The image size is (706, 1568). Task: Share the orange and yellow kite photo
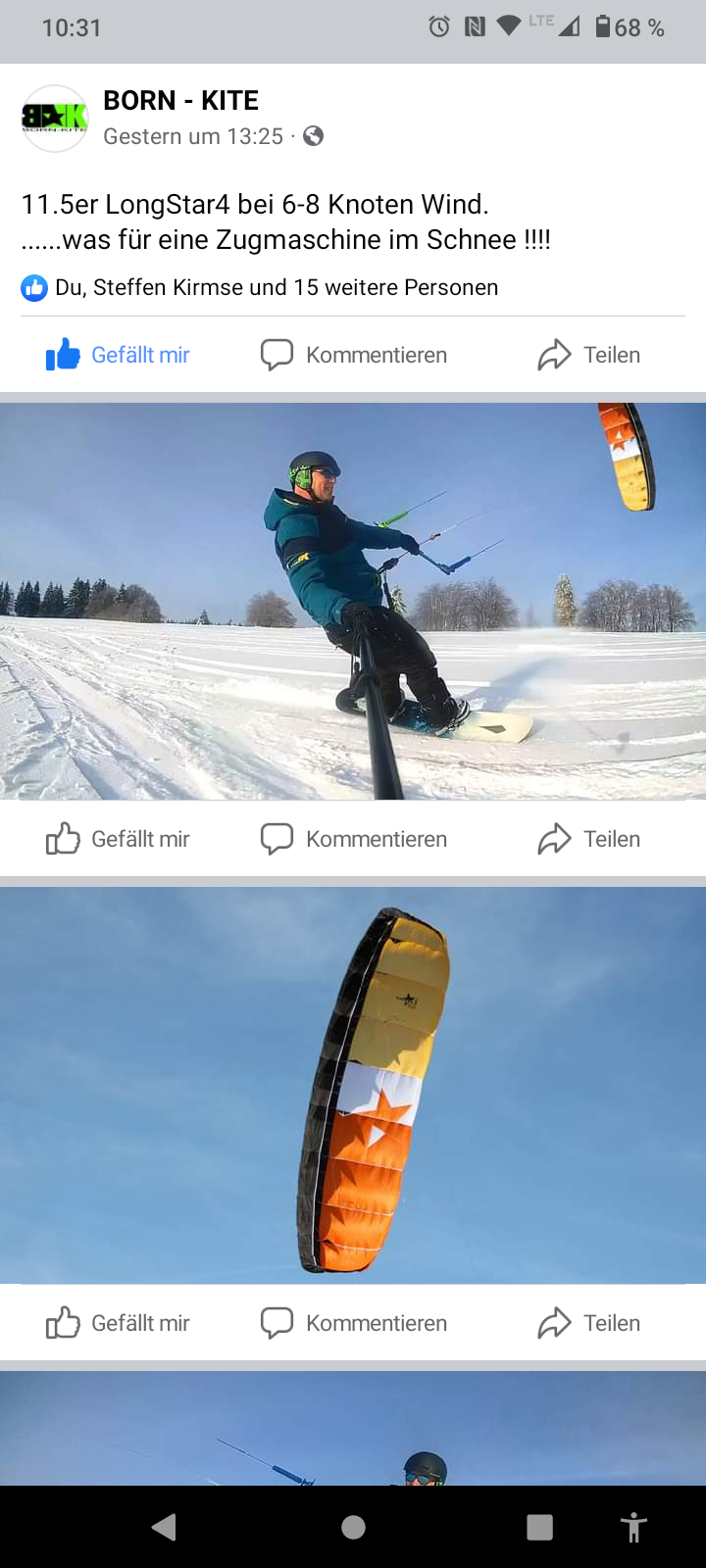coord(589,1323)
